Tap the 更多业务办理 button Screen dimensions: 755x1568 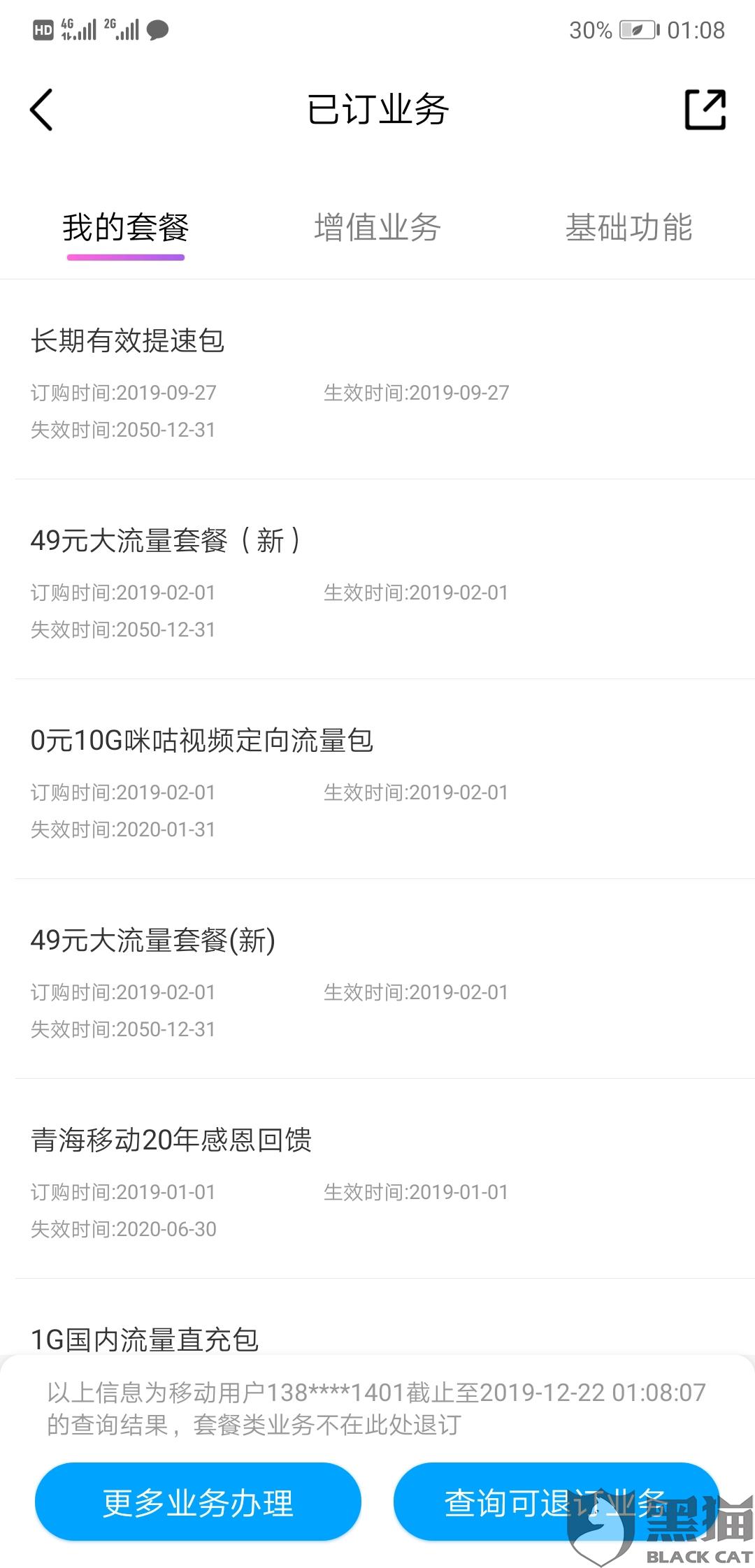198,1502
